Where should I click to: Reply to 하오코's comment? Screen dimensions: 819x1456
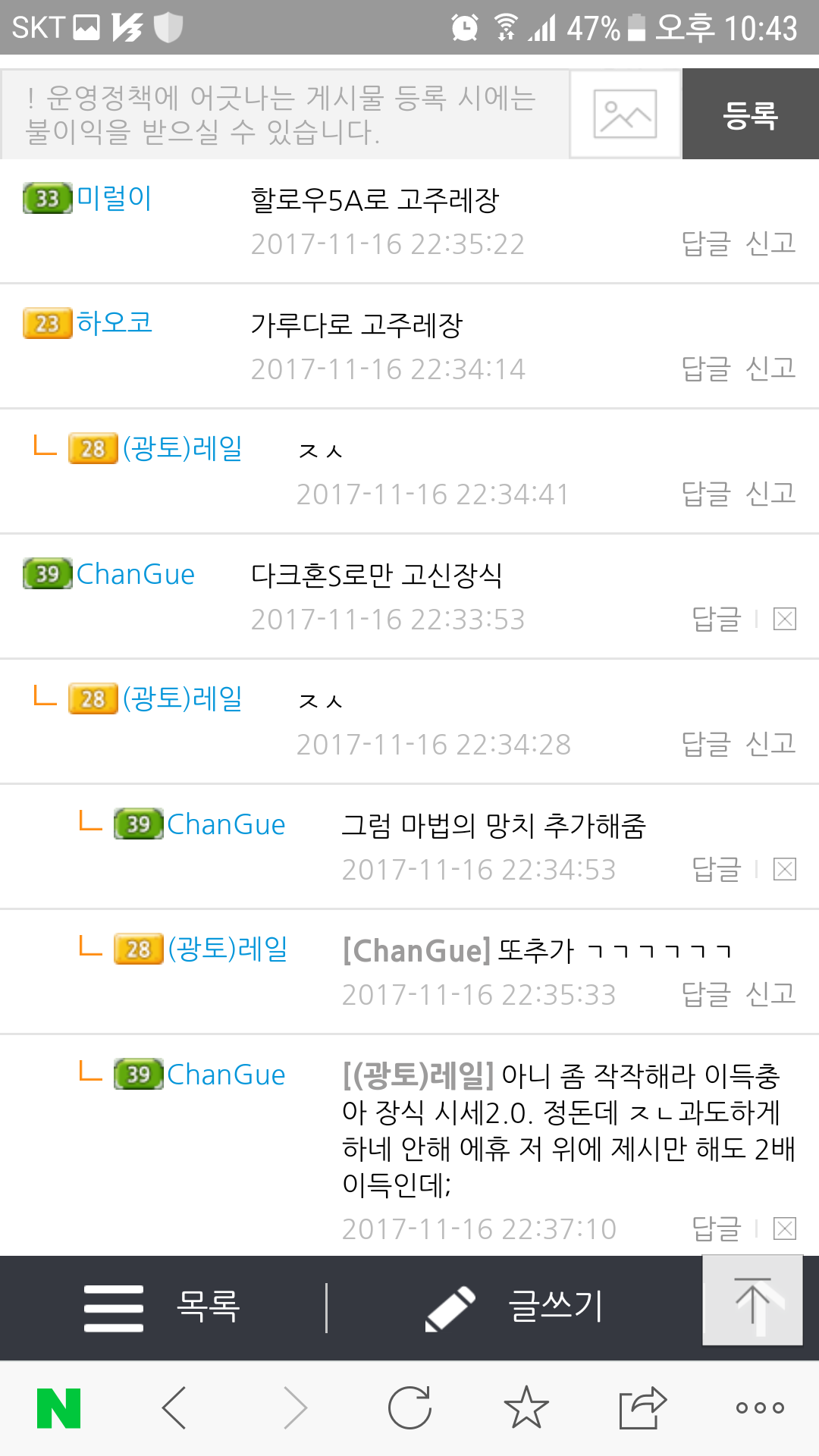coord(706,369)
